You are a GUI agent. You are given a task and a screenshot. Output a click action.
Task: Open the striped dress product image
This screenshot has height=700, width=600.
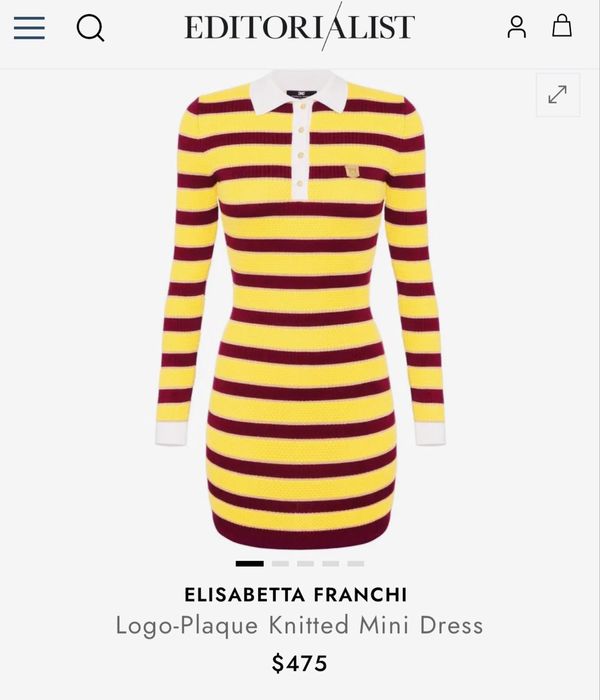tap(300, 310)
